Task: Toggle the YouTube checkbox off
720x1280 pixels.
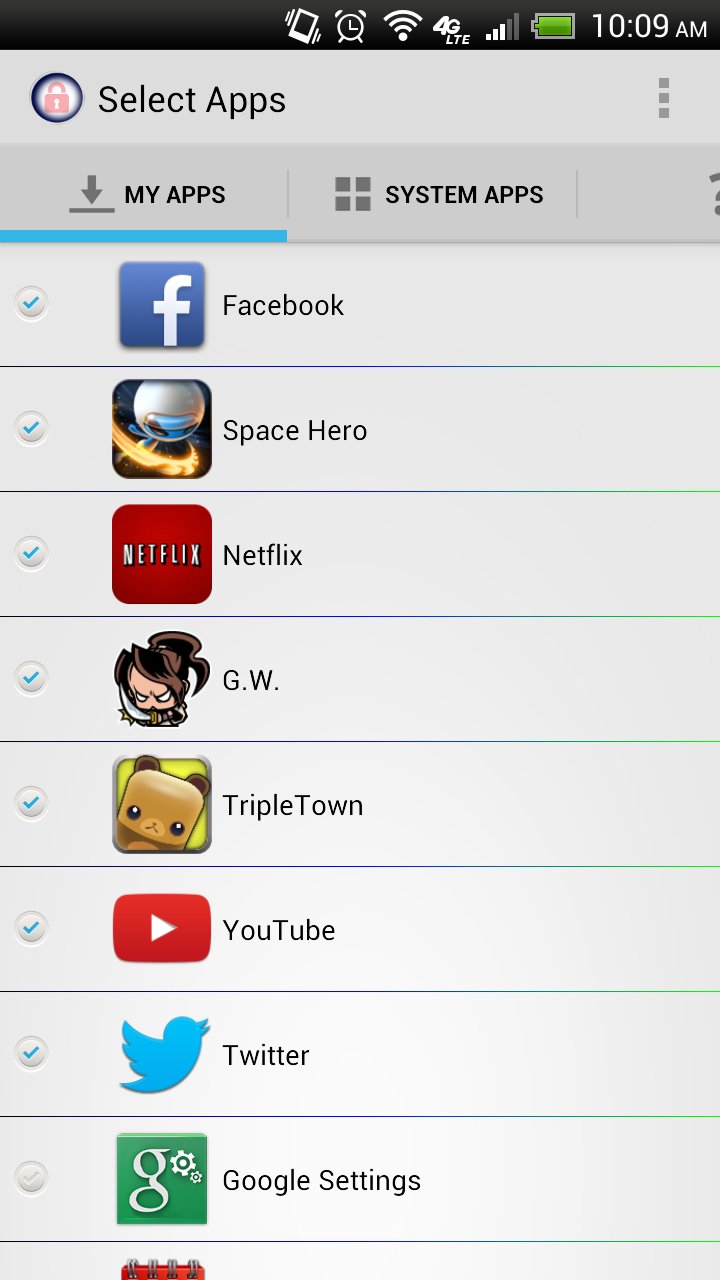Action: 31,929
